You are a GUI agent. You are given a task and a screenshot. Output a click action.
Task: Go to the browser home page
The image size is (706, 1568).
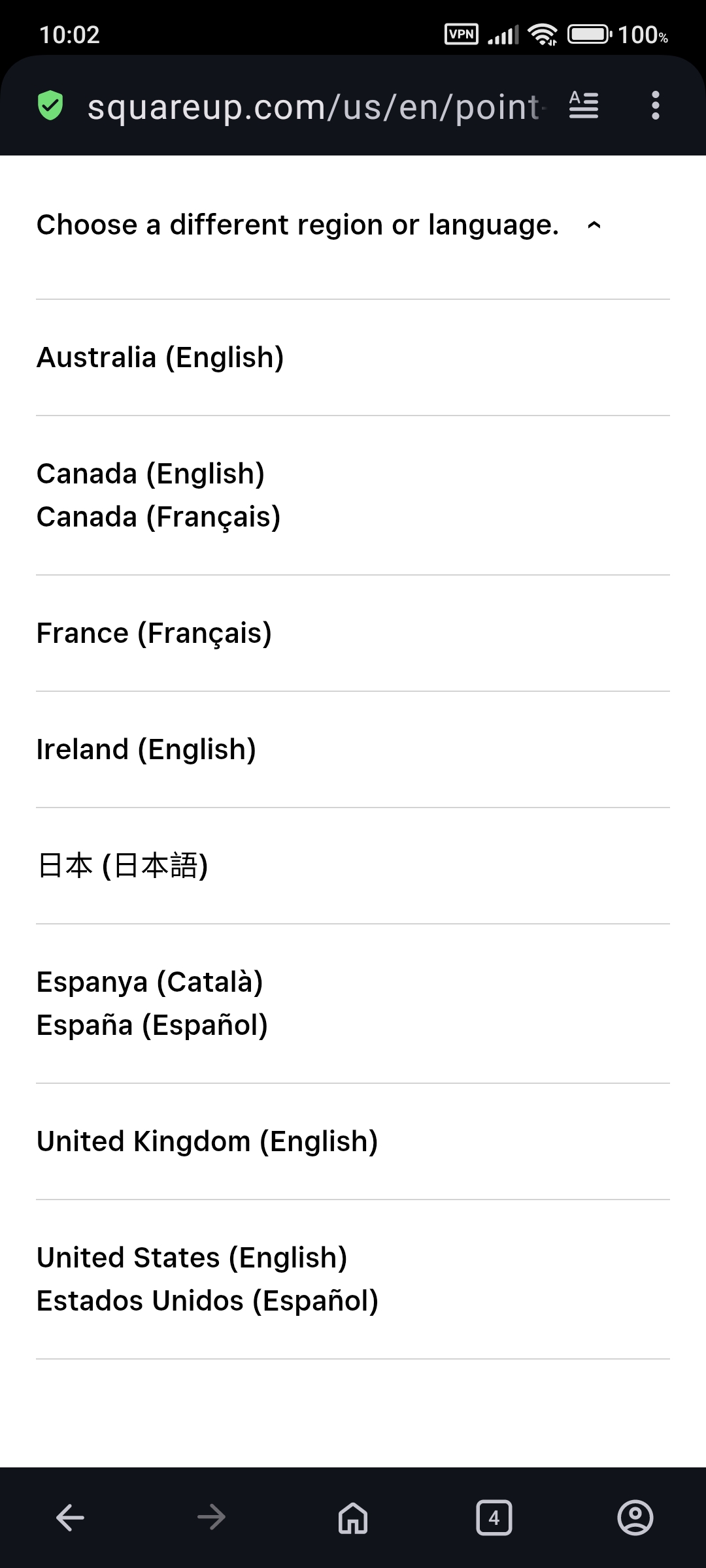point(353,1517)
